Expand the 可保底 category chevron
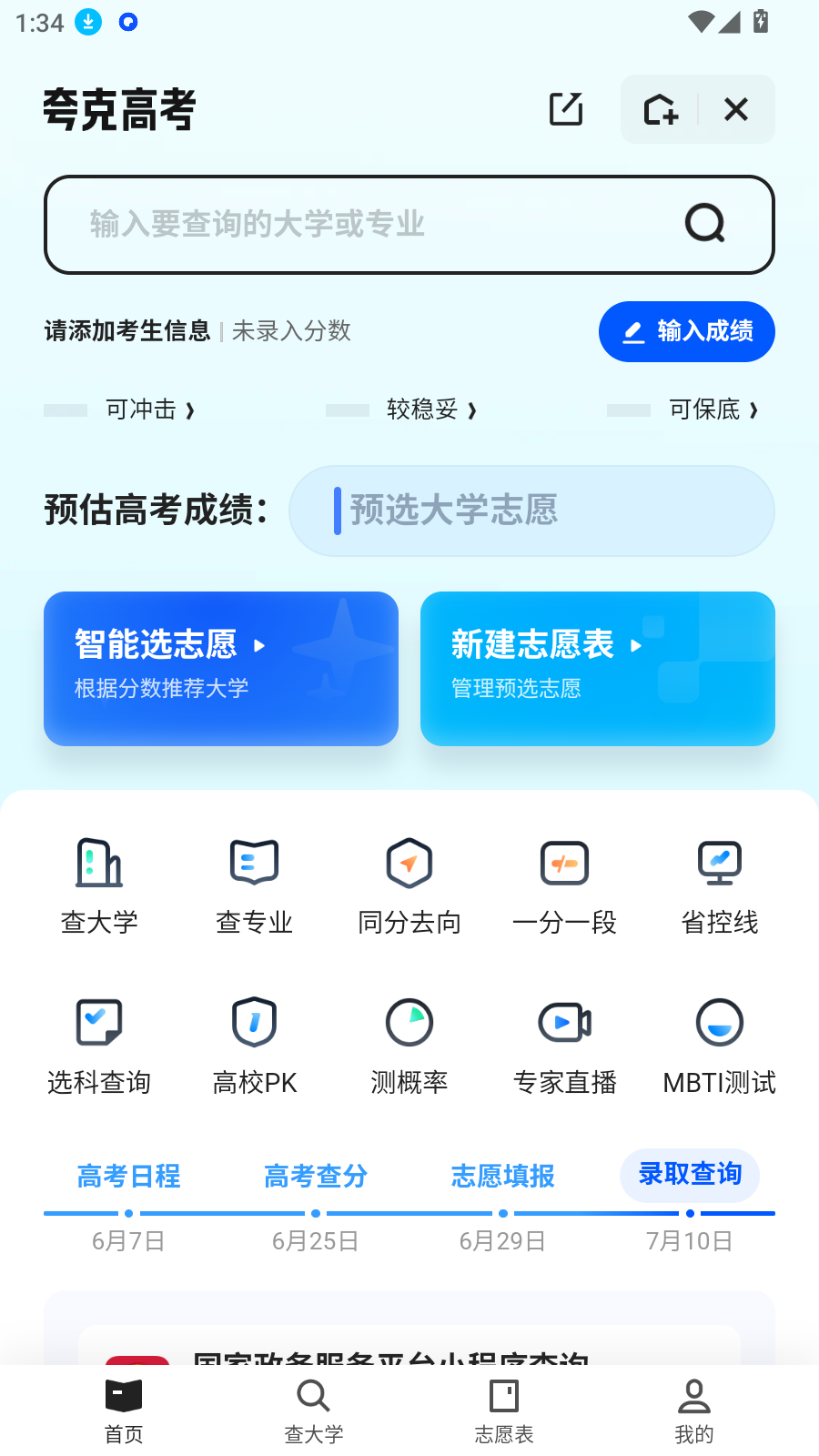Screen dimensions: 819x1456 point(753,410)
